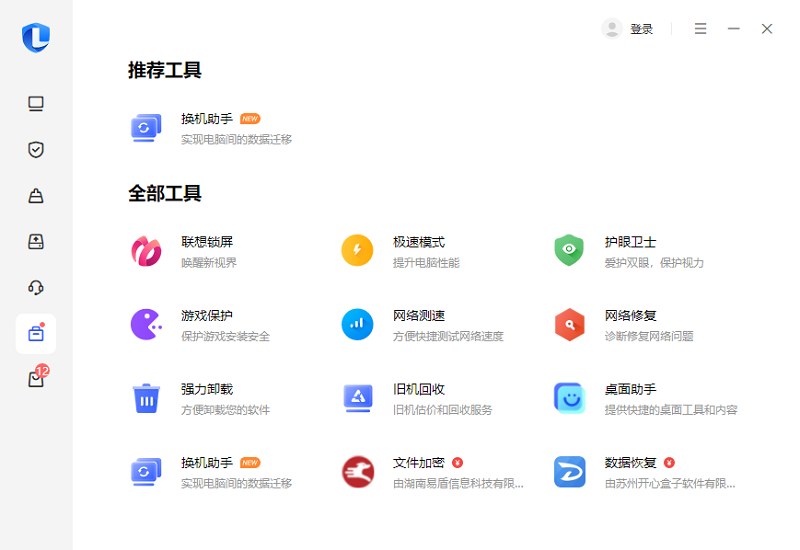Minimize the window

pos(733,29)
